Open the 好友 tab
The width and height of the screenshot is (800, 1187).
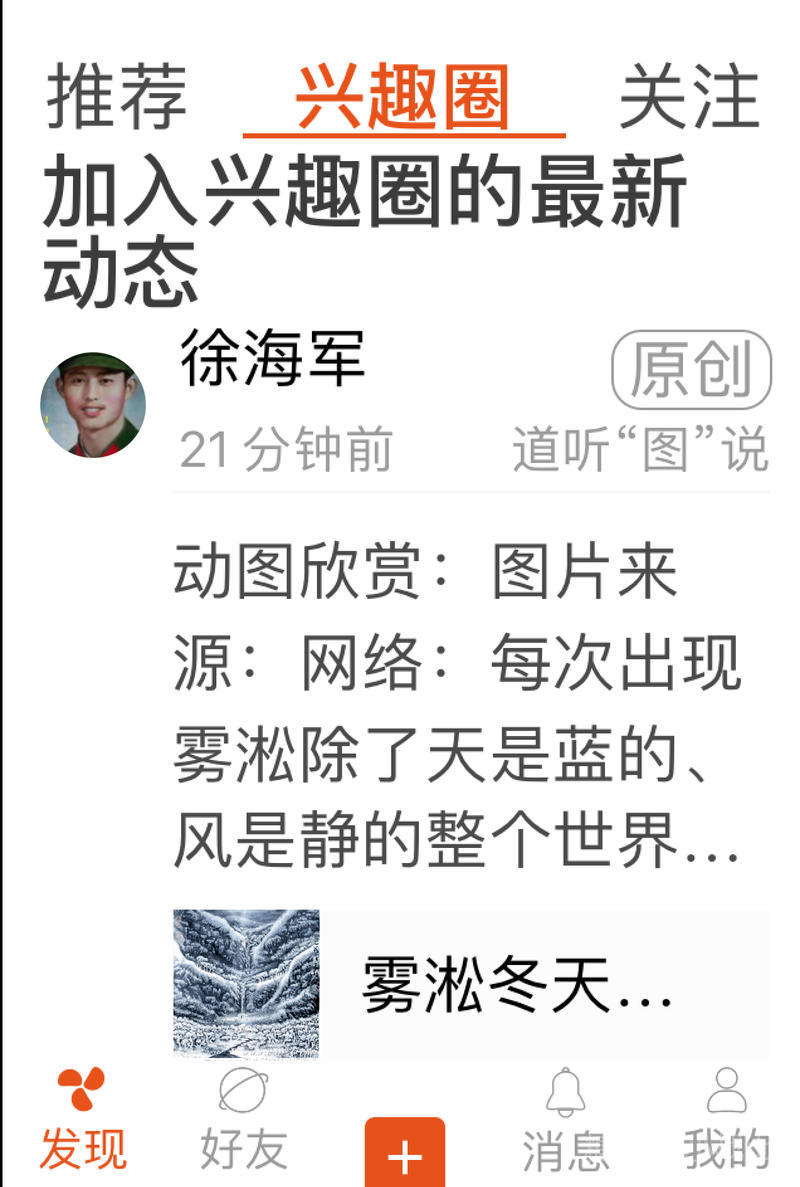point(243,1120)
